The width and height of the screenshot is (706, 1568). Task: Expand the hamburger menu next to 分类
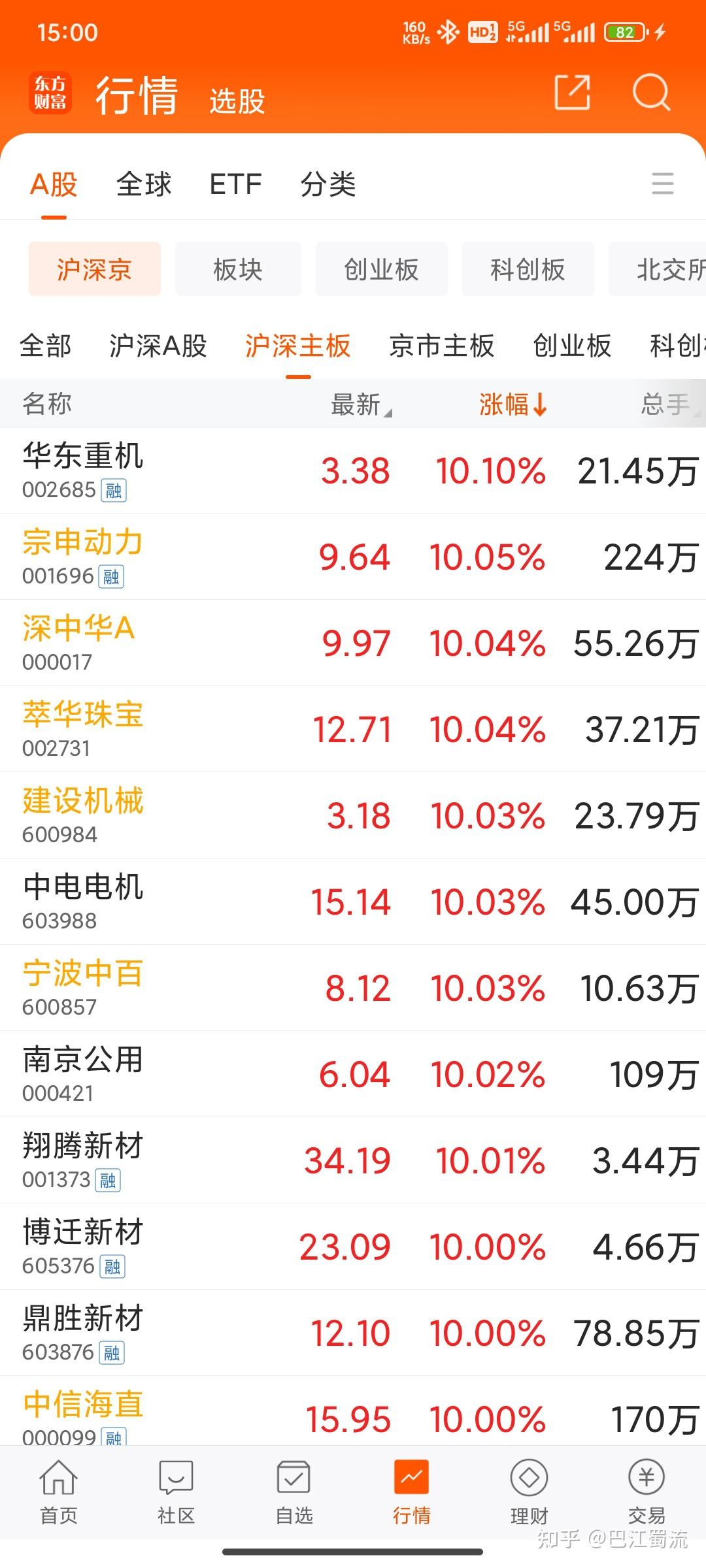pos(663,185)
